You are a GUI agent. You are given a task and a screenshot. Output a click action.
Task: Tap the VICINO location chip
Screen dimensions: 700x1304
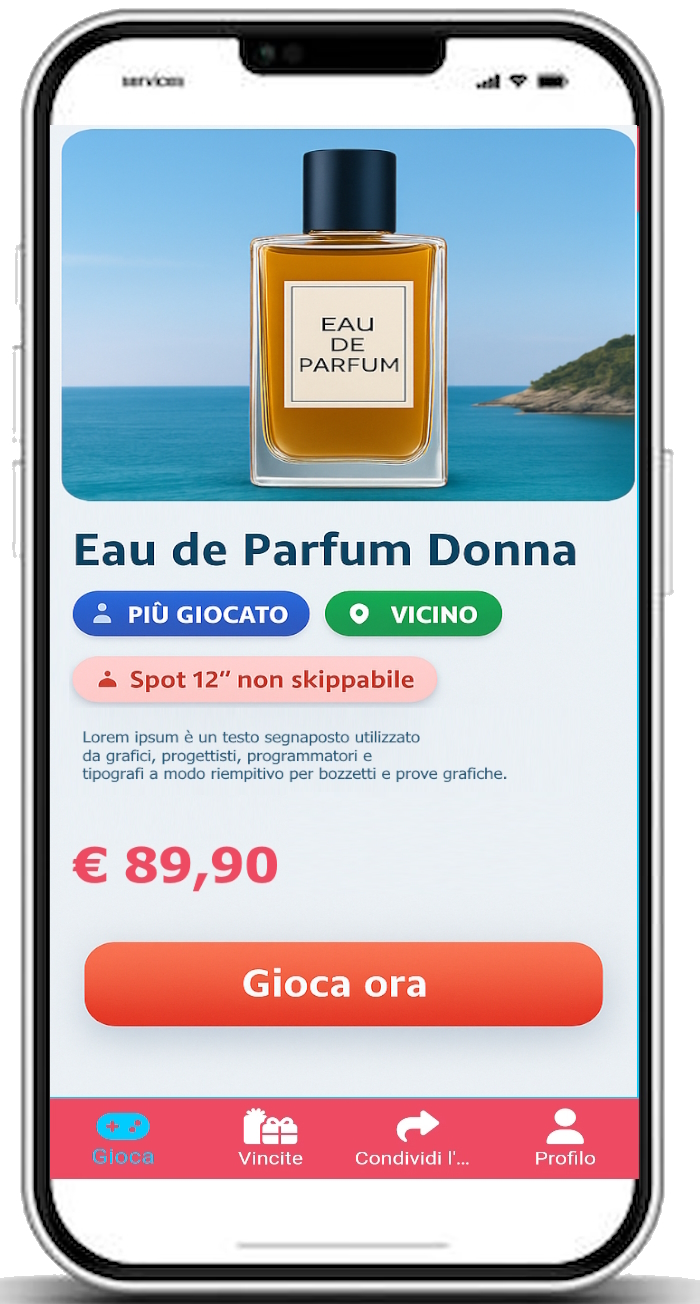(x=413, y=614)
